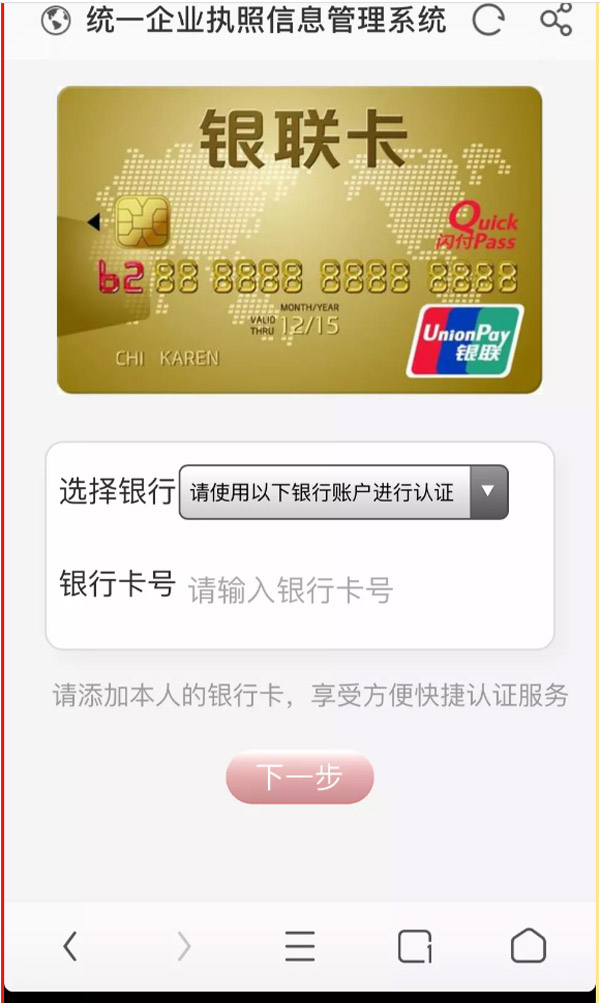Focus the 银行卡号 card number field

point(360,589)
